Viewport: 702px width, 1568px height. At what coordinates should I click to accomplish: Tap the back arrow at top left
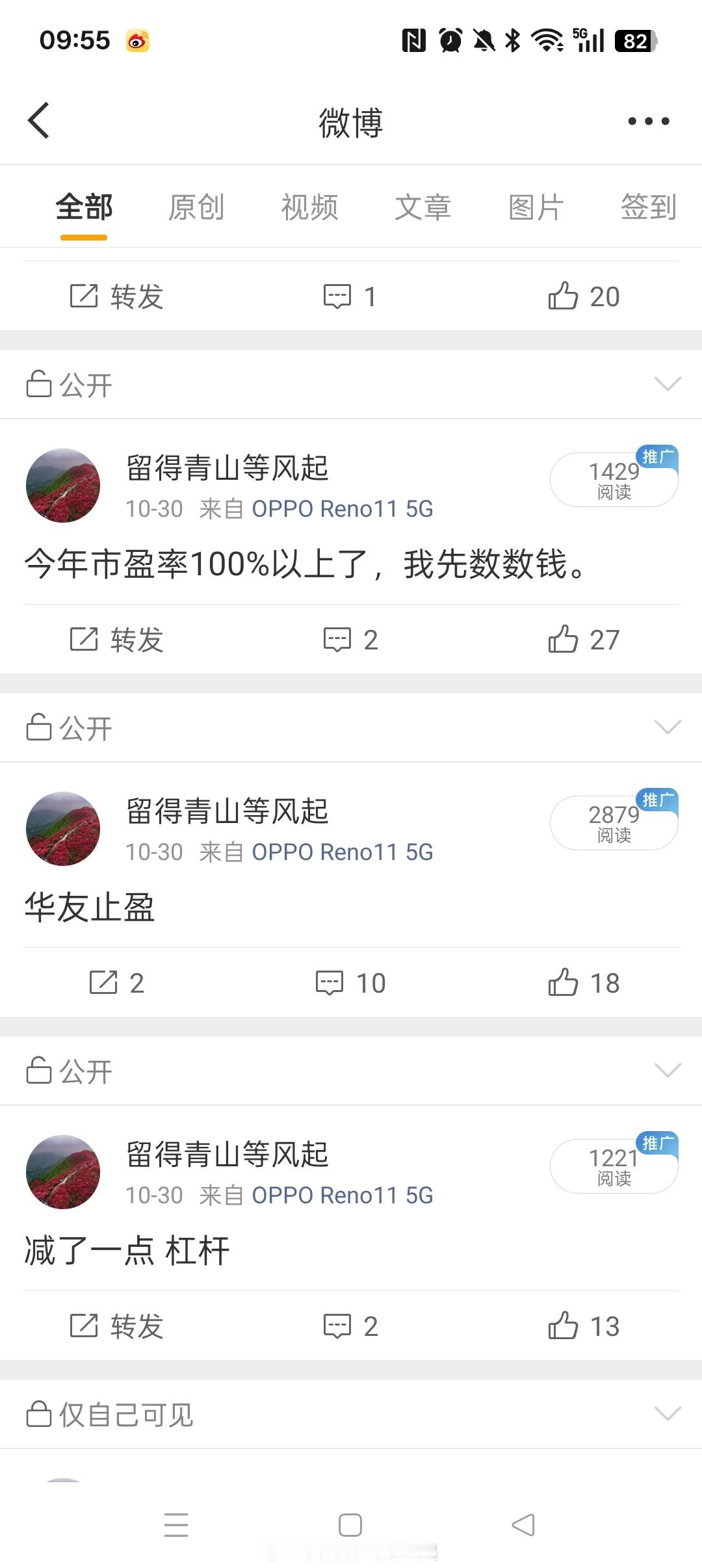[39, 121]
